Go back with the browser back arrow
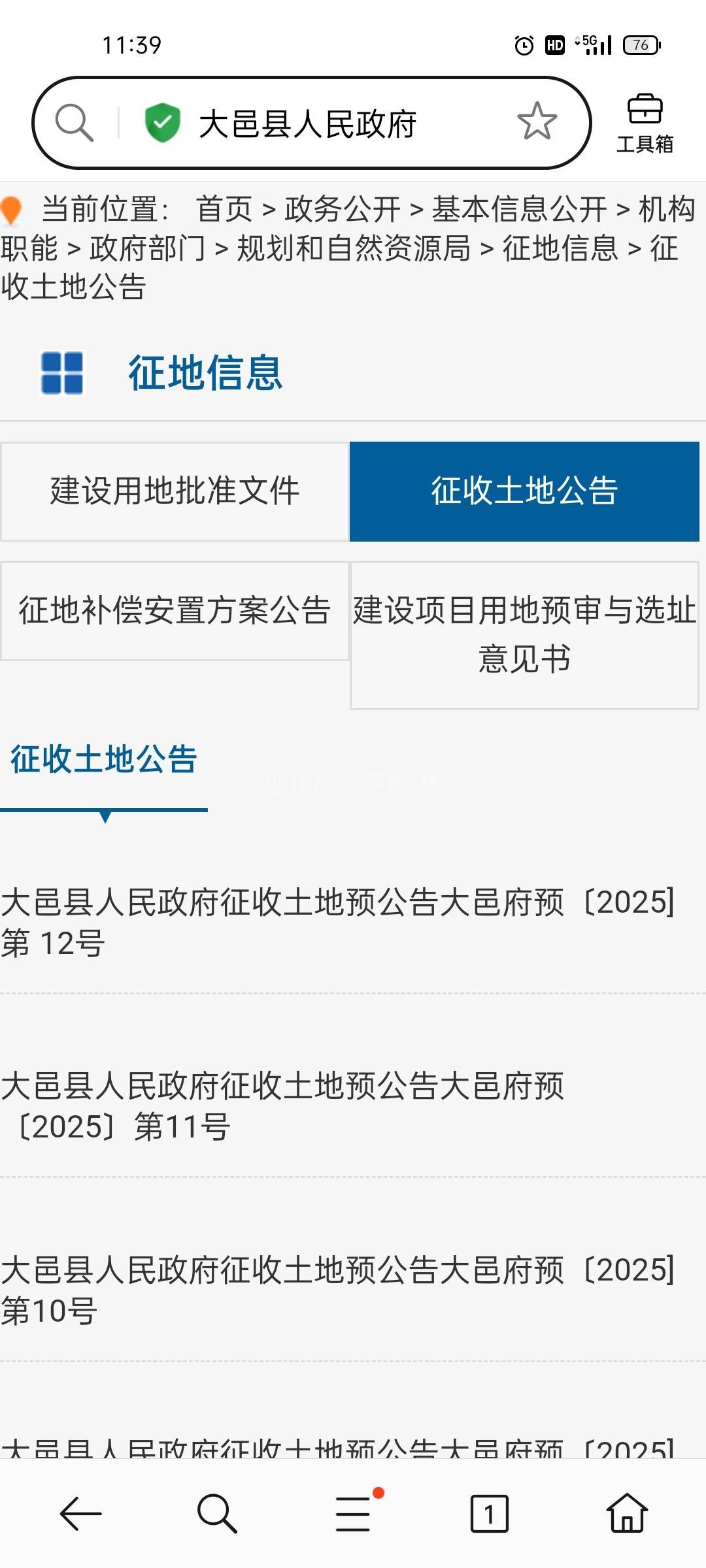 tap(81, 1513)
